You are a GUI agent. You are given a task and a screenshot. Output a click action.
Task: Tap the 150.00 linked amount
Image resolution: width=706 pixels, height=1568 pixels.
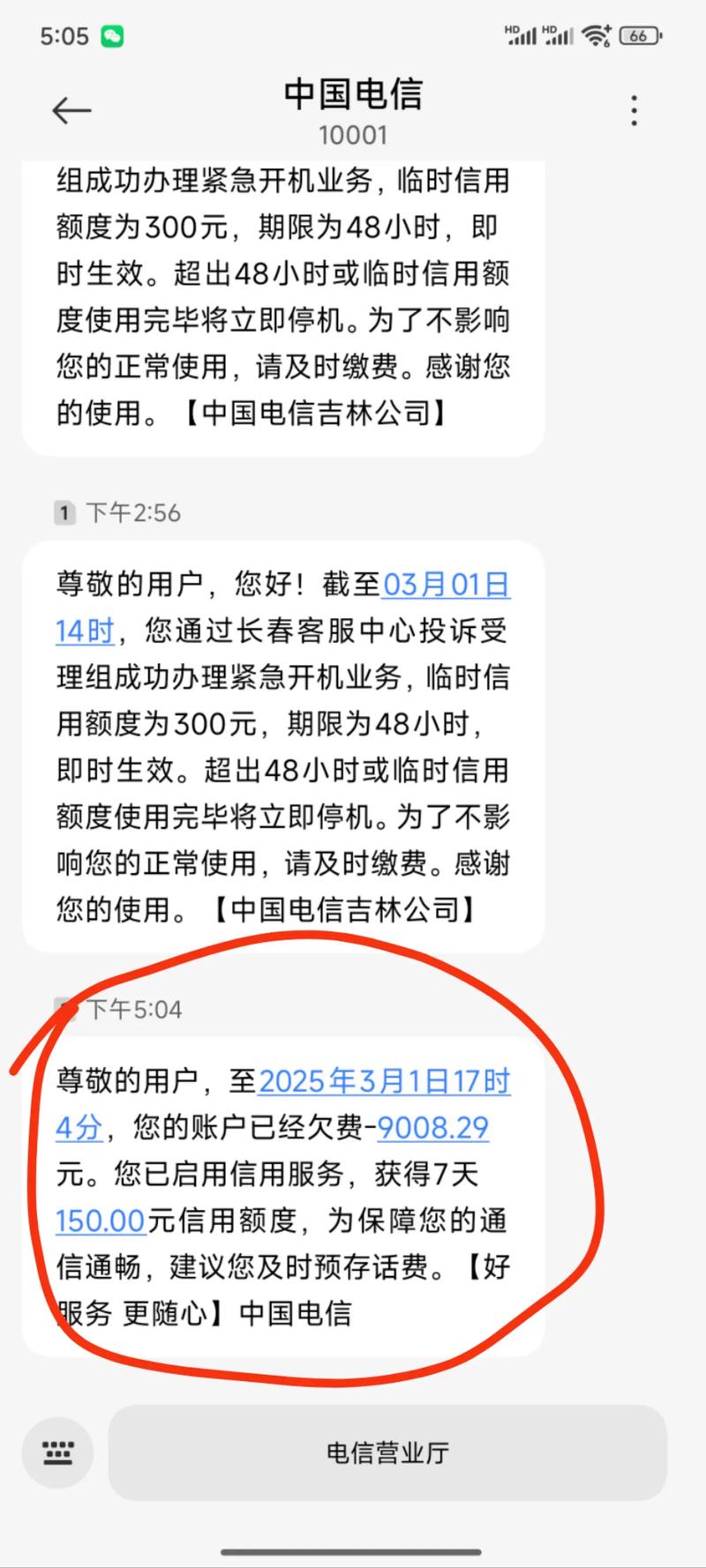101,1221
